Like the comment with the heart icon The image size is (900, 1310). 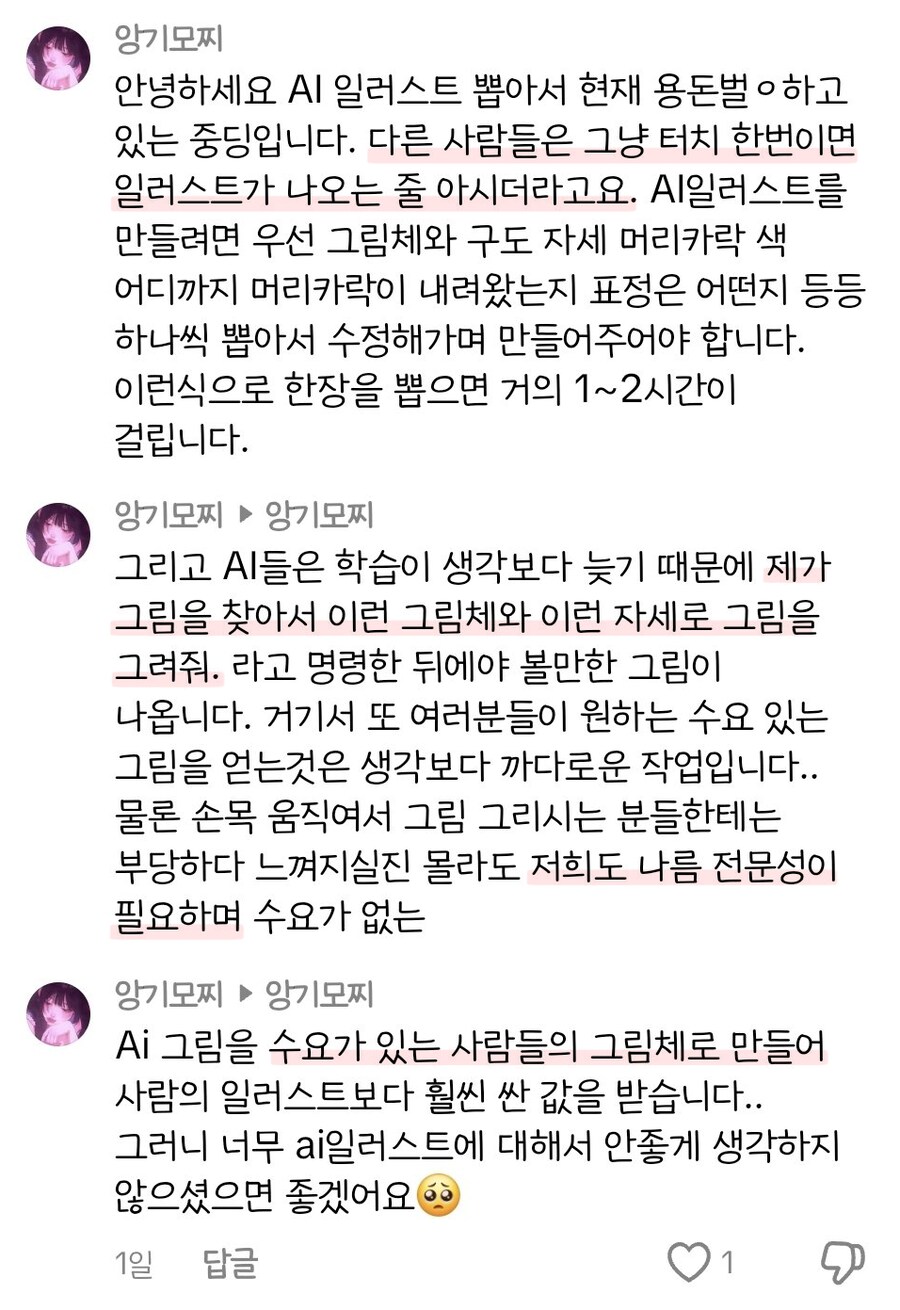point(688,1264)
